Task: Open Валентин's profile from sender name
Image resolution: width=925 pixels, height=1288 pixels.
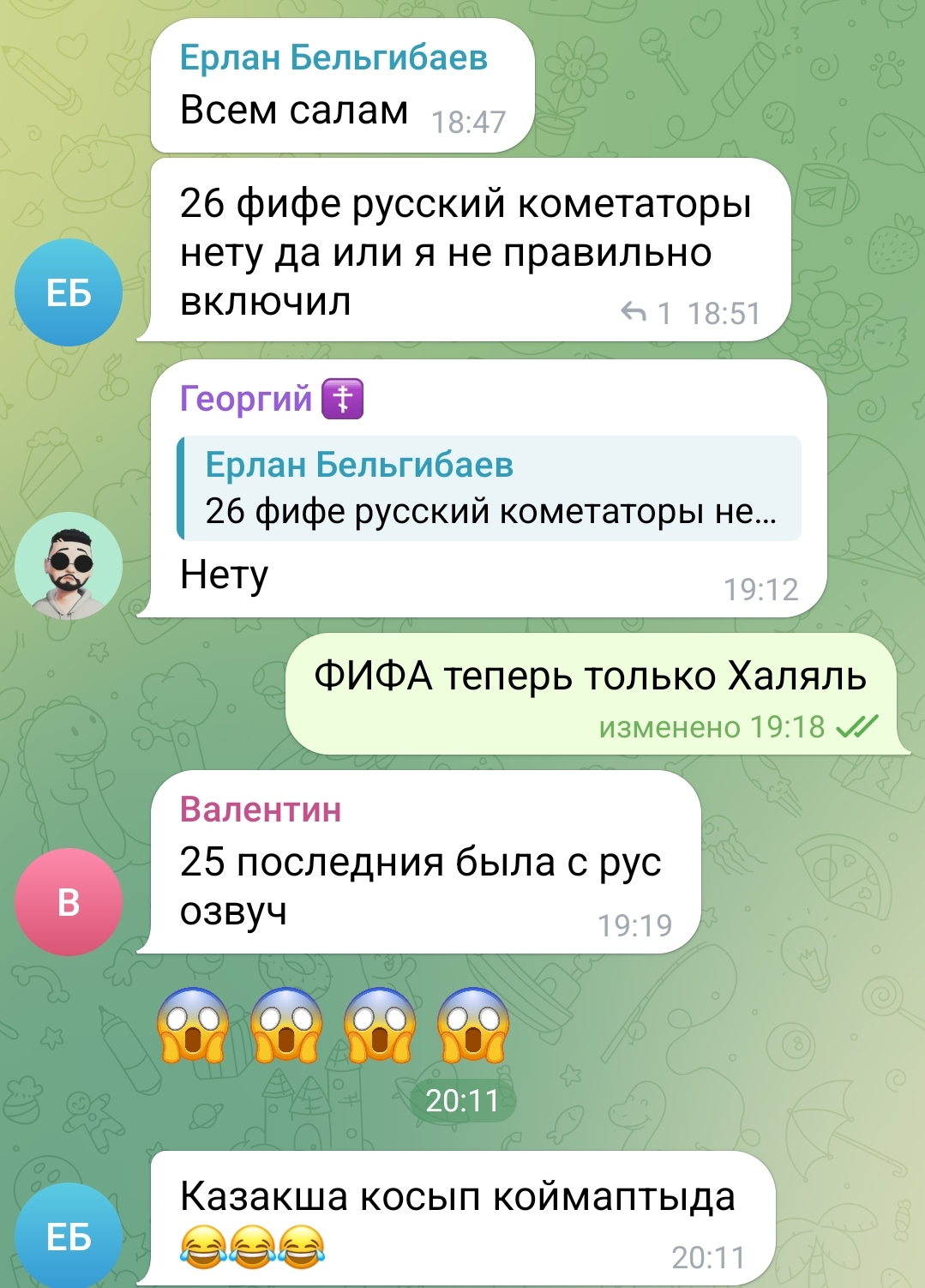Action: pos(261,810)
